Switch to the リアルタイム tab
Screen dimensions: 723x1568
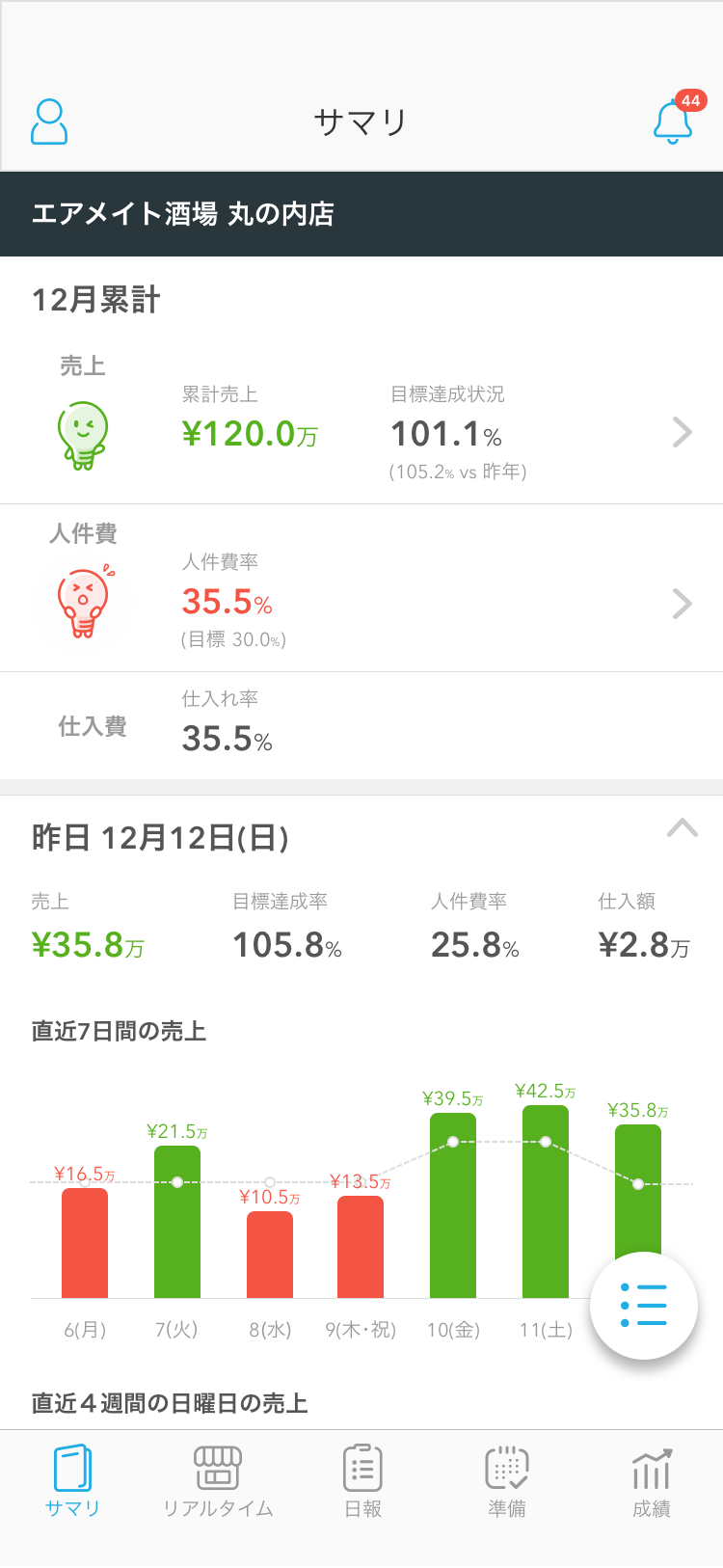[x=218, y=1481]
